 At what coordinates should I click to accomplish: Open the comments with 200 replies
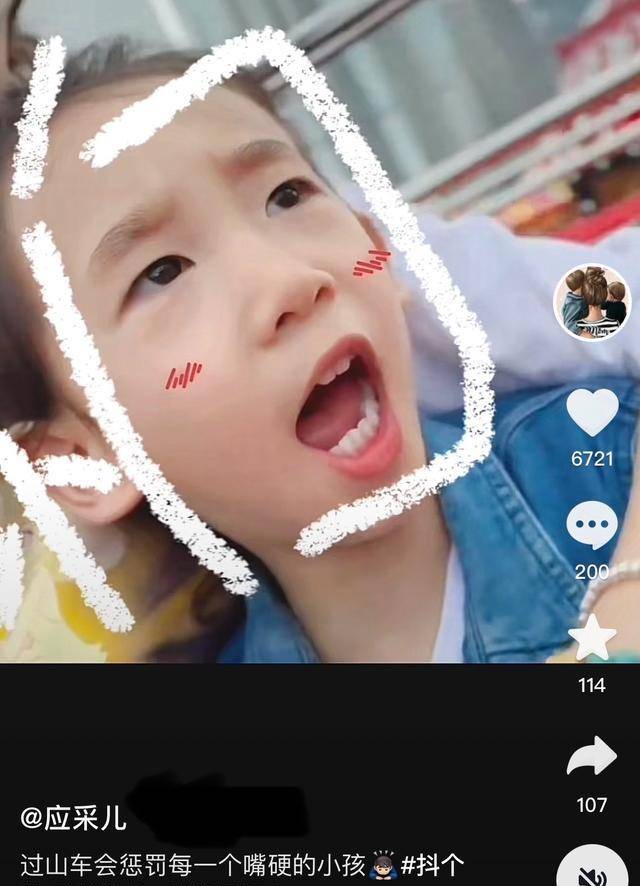click(x=592, y=524)
